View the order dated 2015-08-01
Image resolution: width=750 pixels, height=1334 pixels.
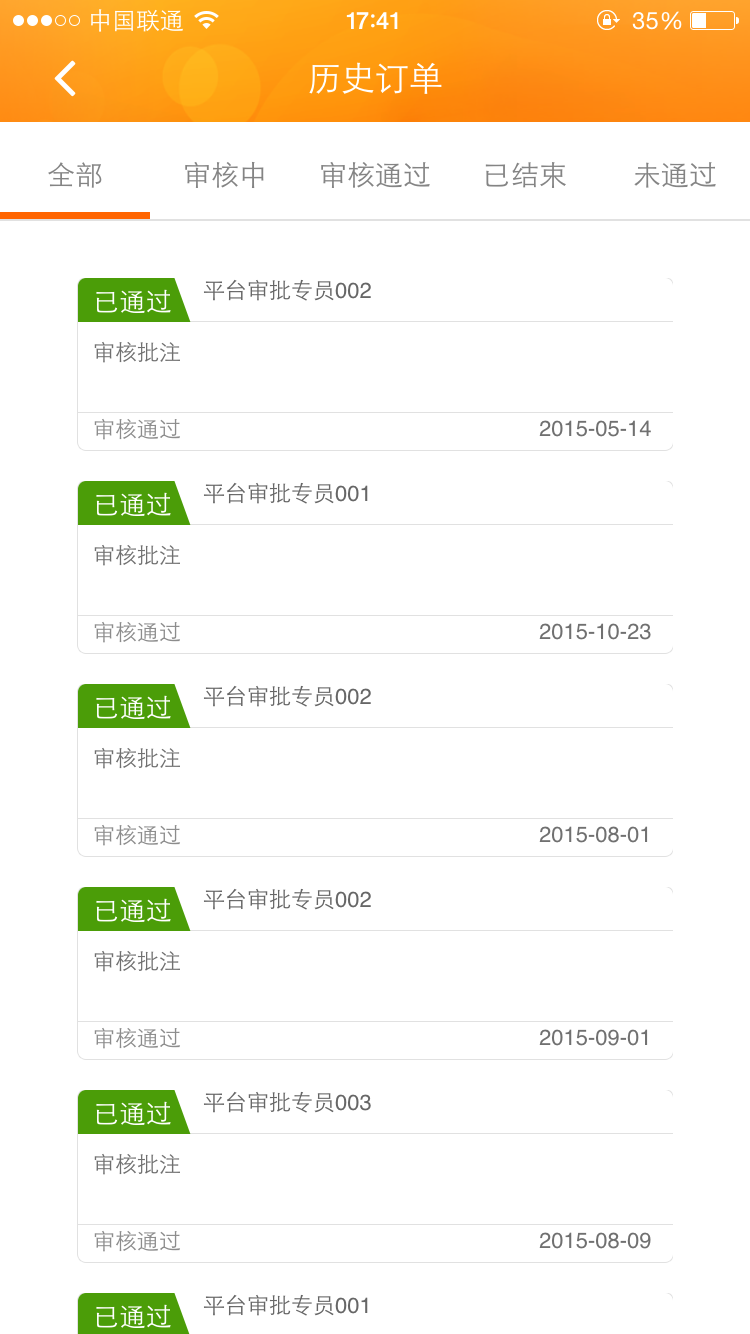375,771
